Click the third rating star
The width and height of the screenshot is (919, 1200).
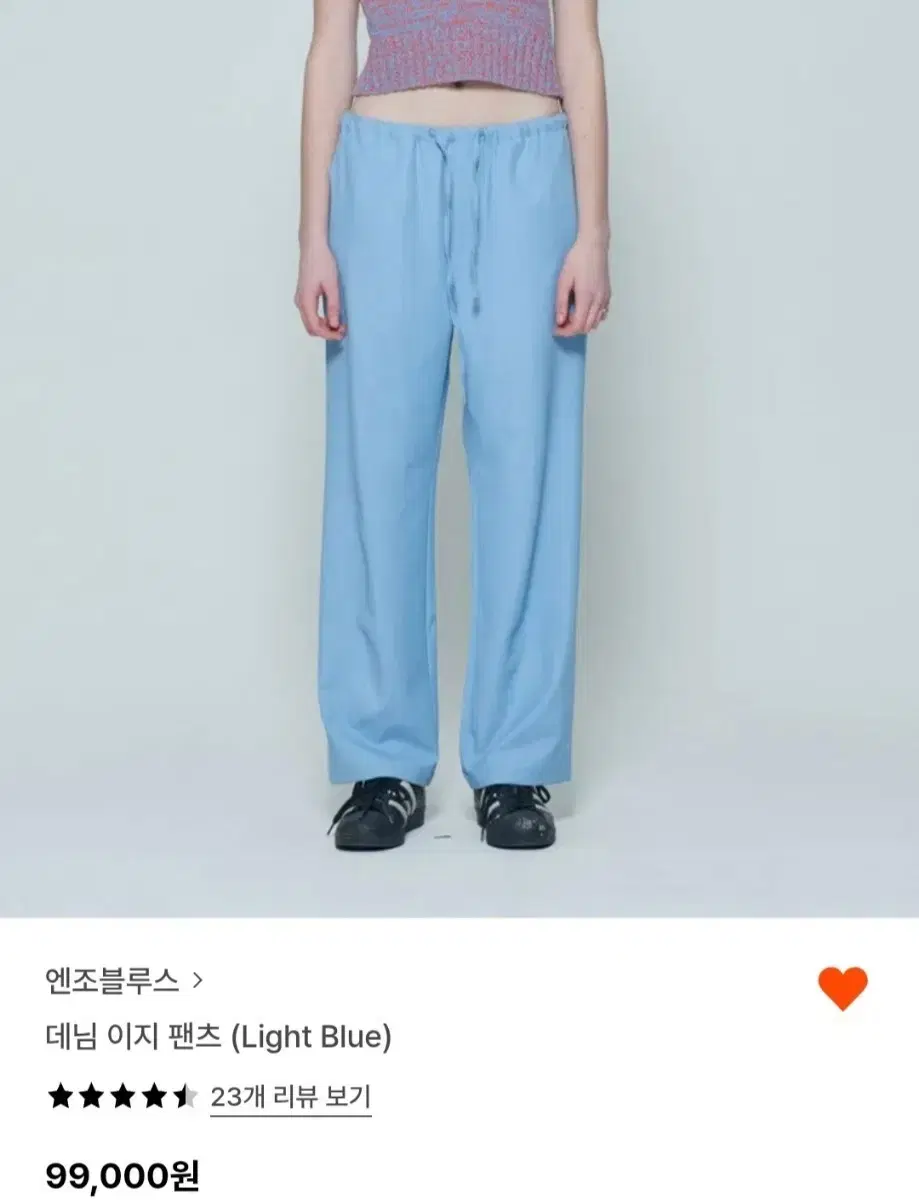(x=122, y=1096)
